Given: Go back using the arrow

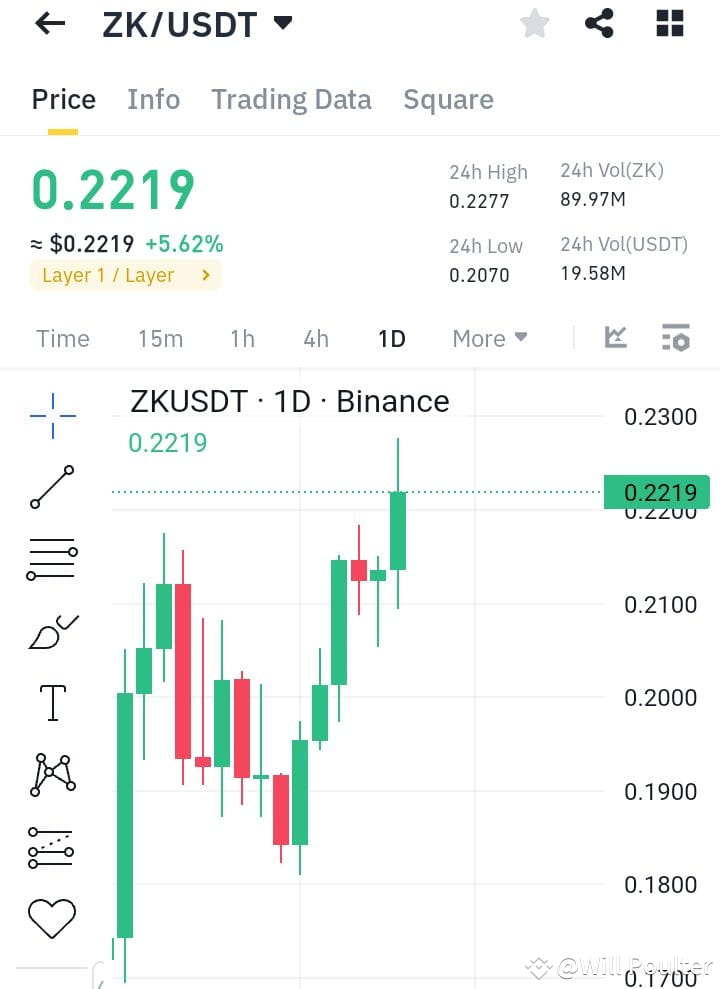Looking at the screenshot, I should 48,22.
